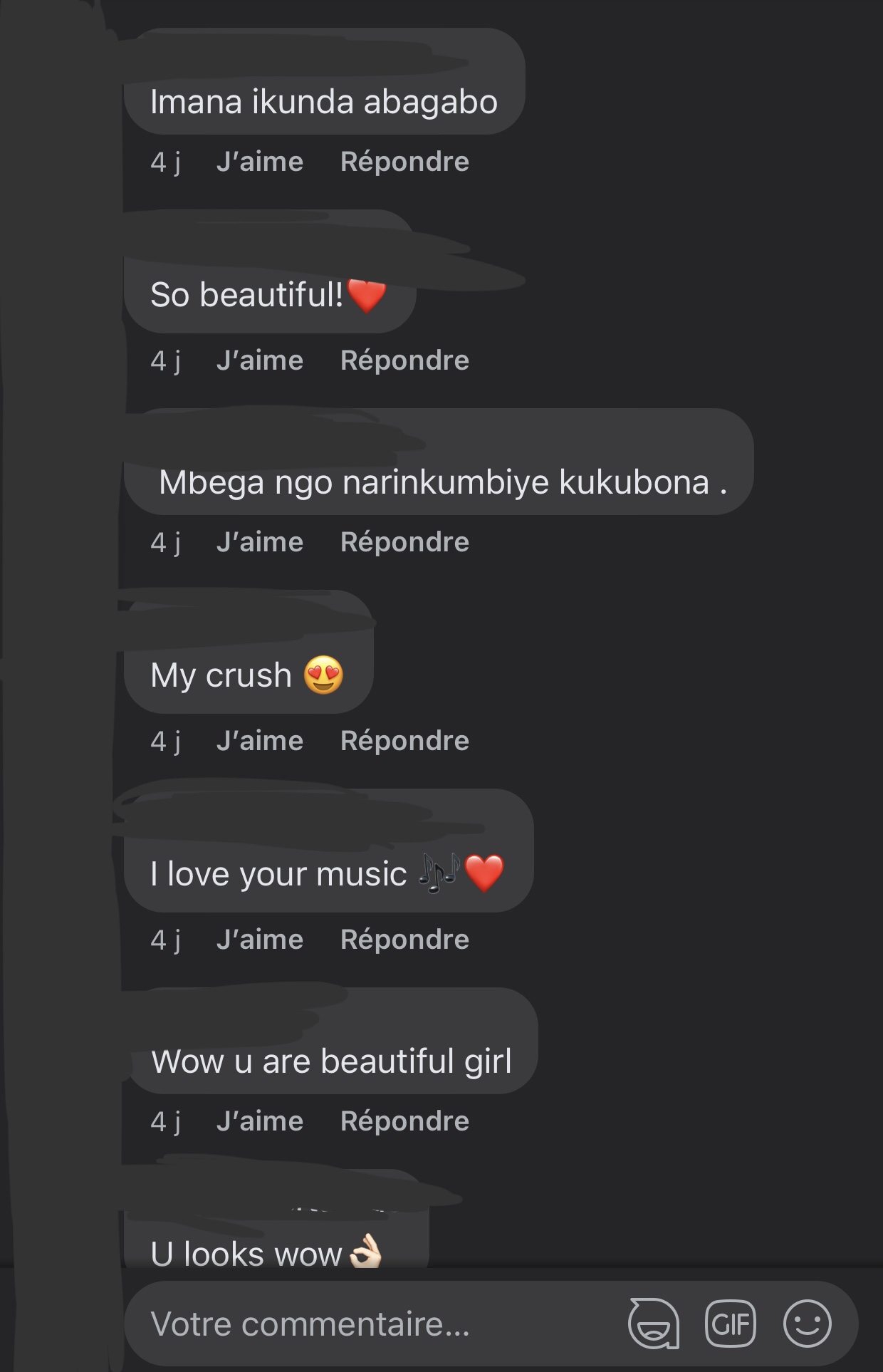Like the 'Mbega ngo narinkumbiye kukubona' comment
The height and width of the screenshot is (1372, 883).
point(260,542)
